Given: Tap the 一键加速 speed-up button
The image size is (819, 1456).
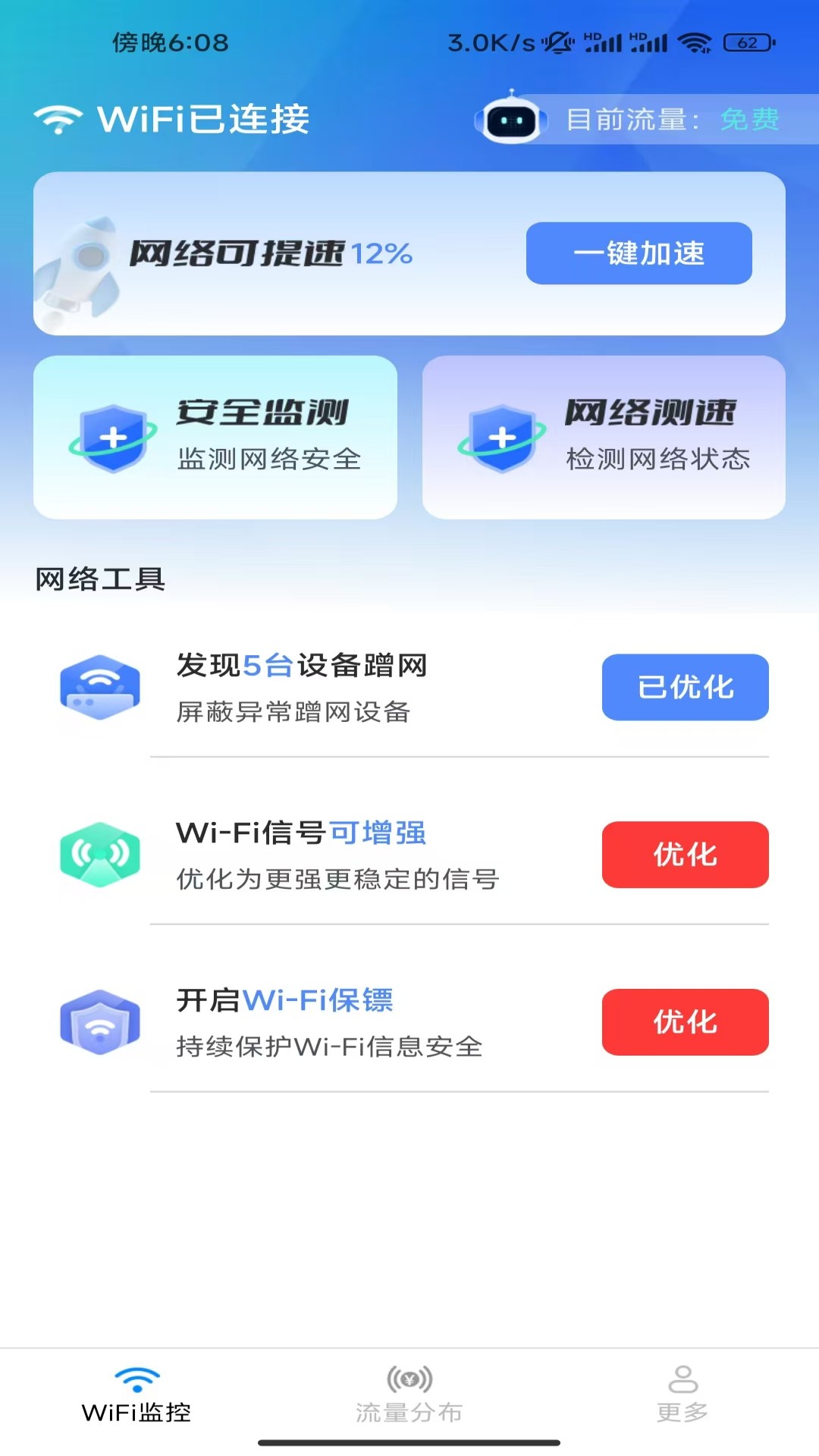Looking at the screenshot, I should [639, 253].
